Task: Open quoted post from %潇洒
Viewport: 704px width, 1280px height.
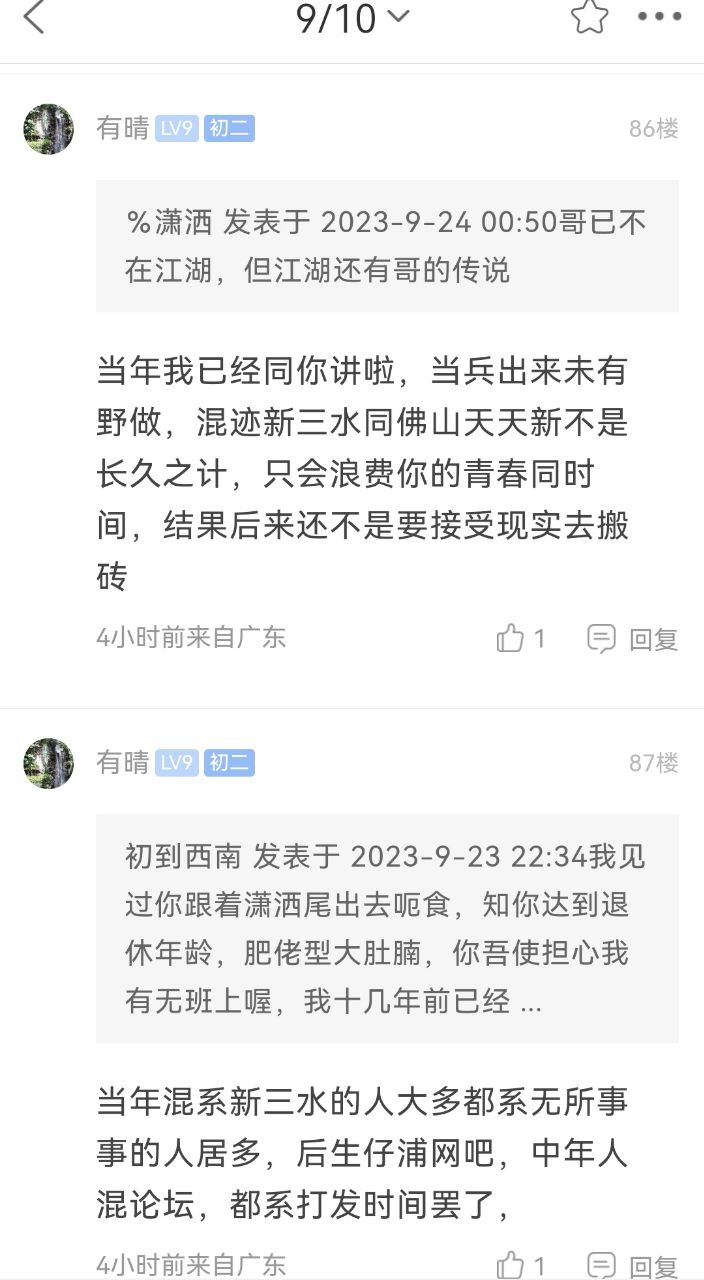Action: pos(387,246)
